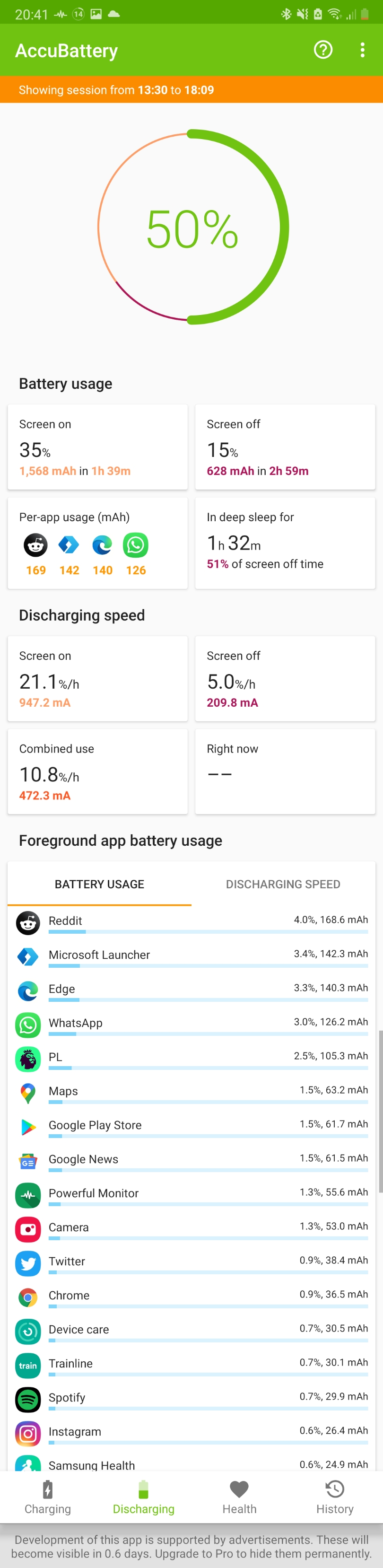Open the WhatsApp usage row

pyautogui.click(x=191, y=1025)
